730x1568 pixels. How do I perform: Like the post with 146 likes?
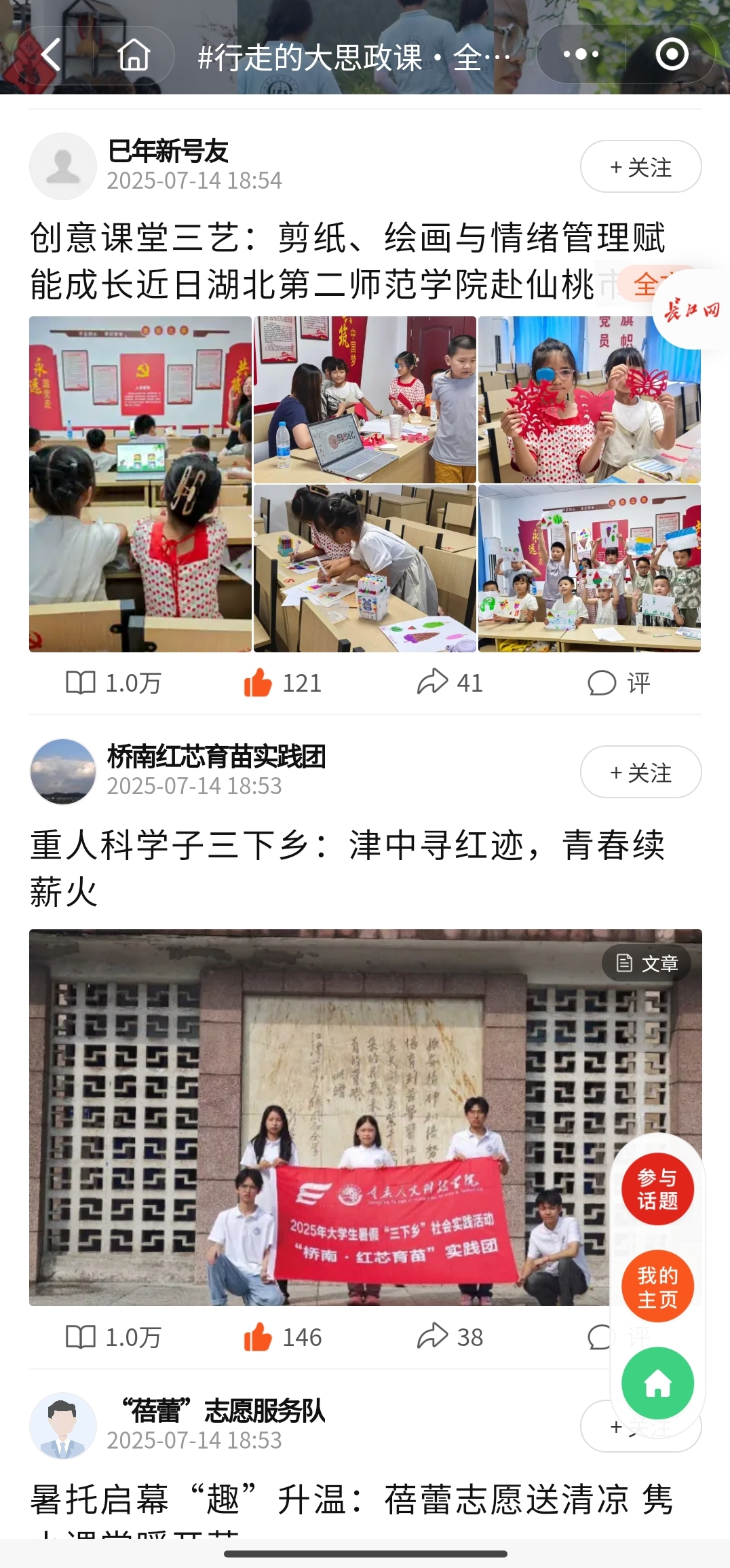pyautogui.click(x=282, y=1337)
